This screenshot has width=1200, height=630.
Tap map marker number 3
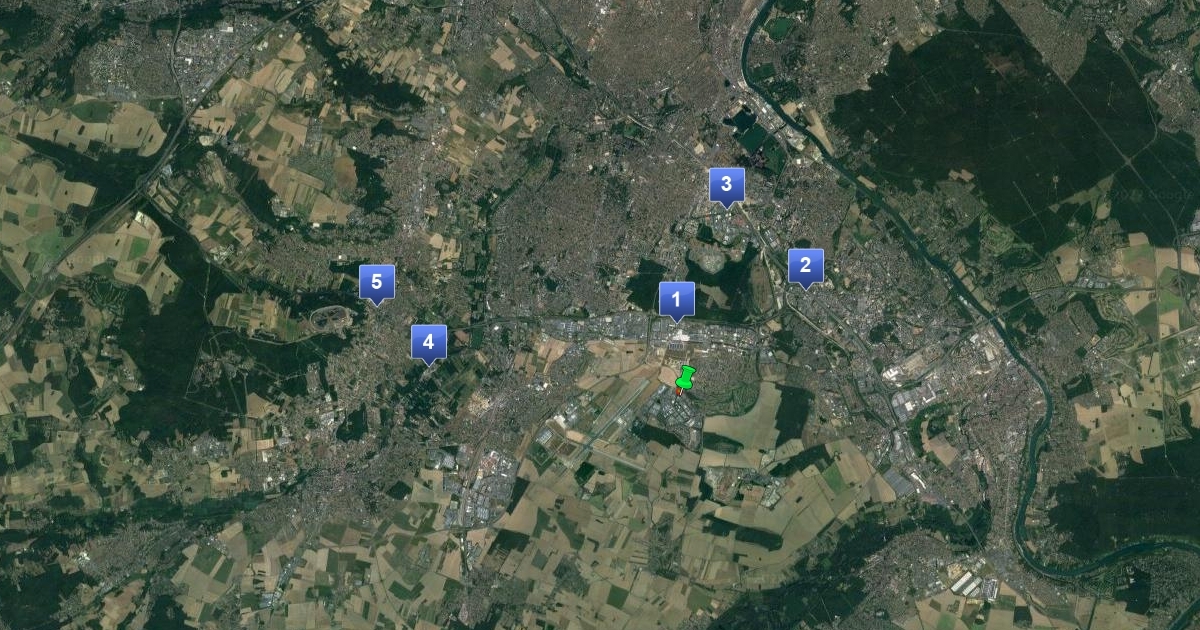click(x=727, y=184)
